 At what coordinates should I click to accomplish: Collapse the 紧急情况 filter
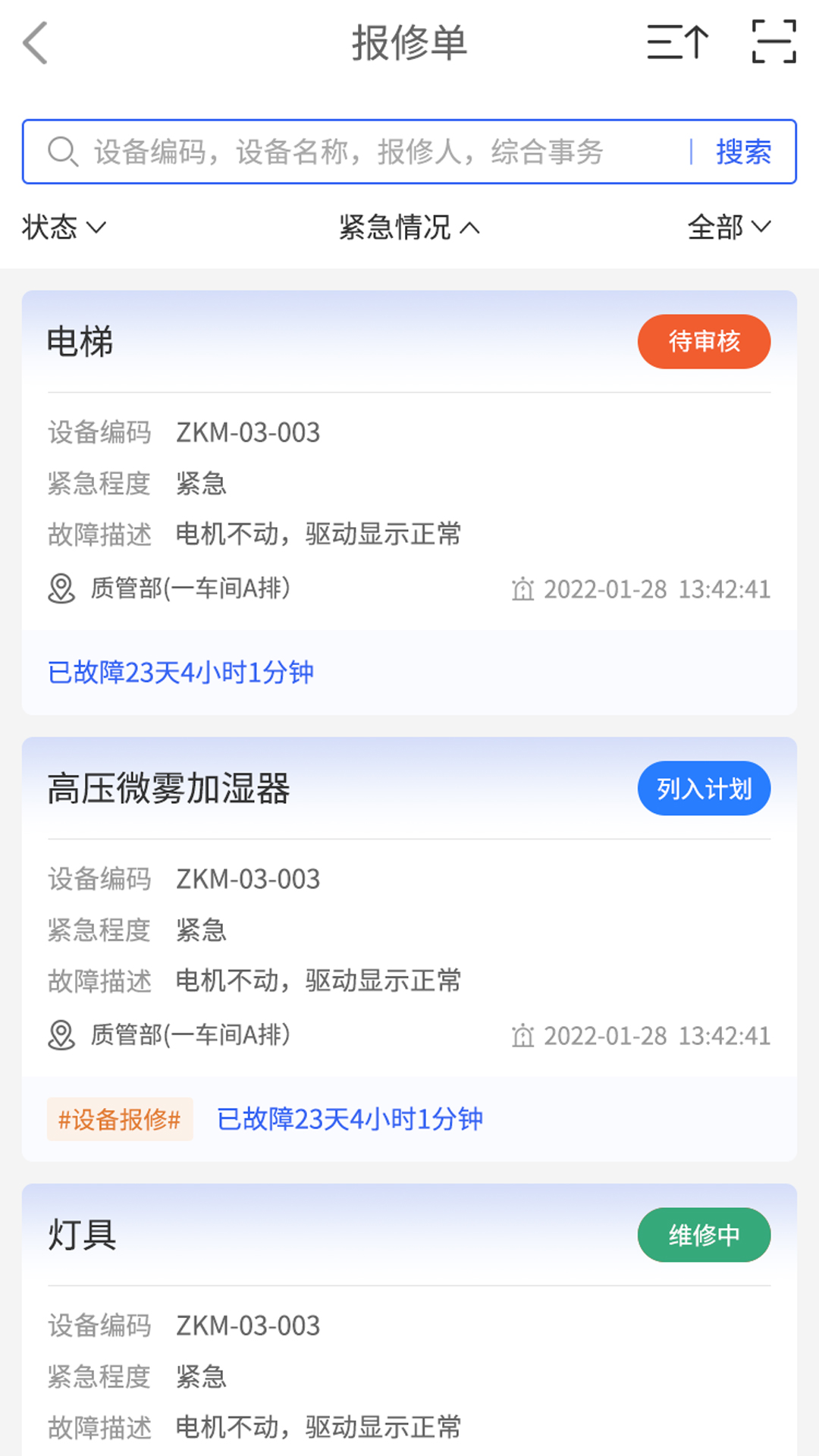(409, 227)
